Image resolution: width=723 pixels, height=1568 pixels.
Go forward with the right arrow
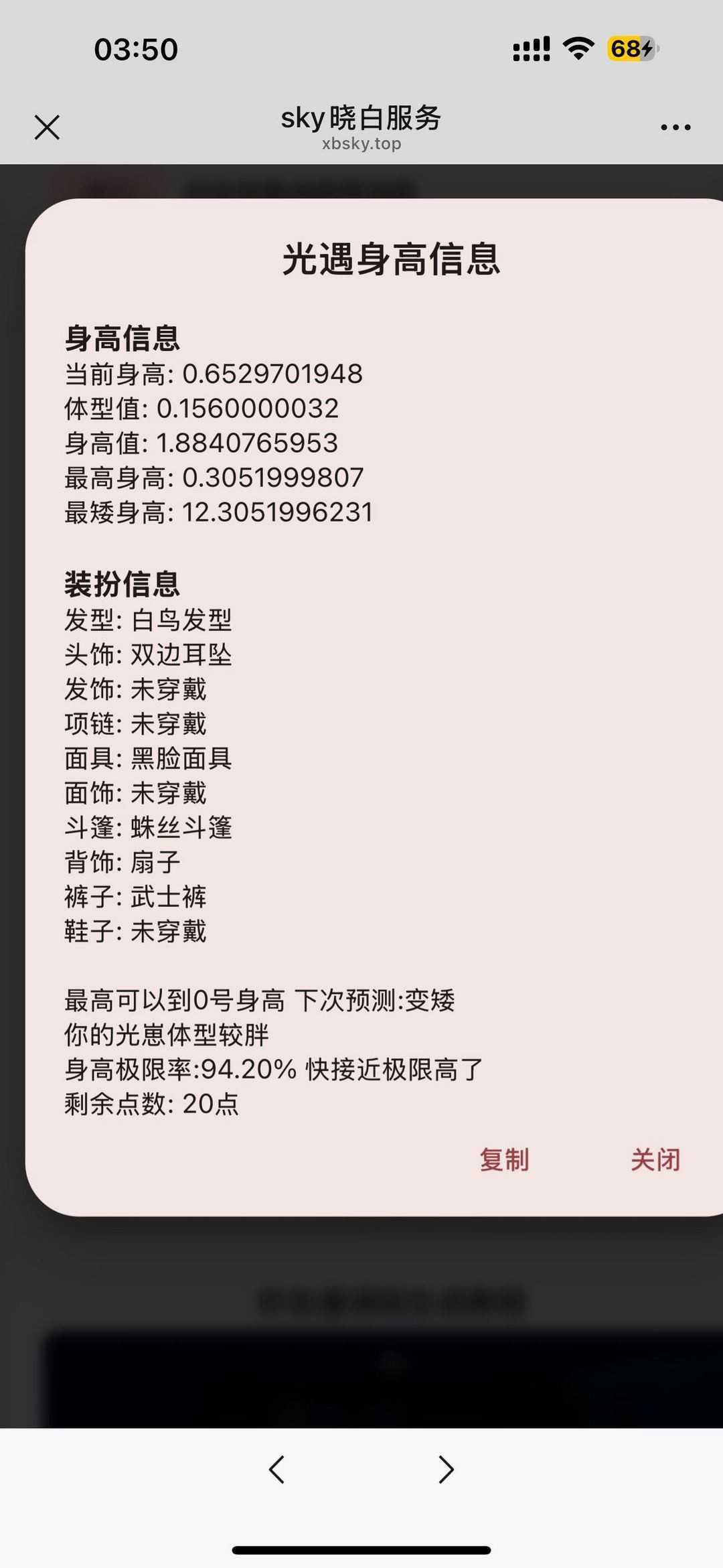click(x=447, y=1470)
